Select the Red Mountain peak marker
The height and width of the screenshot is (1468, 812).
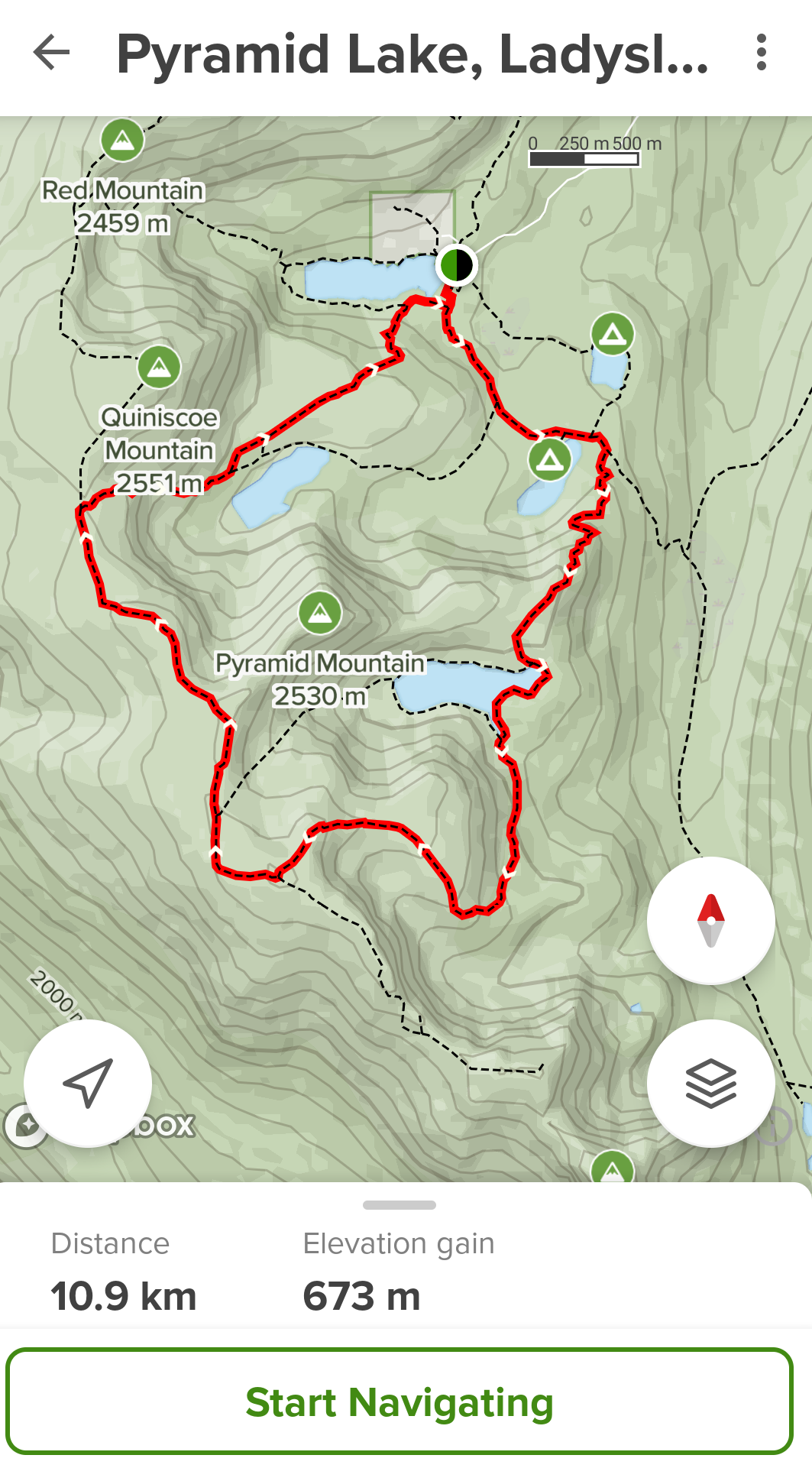point(122,140)
